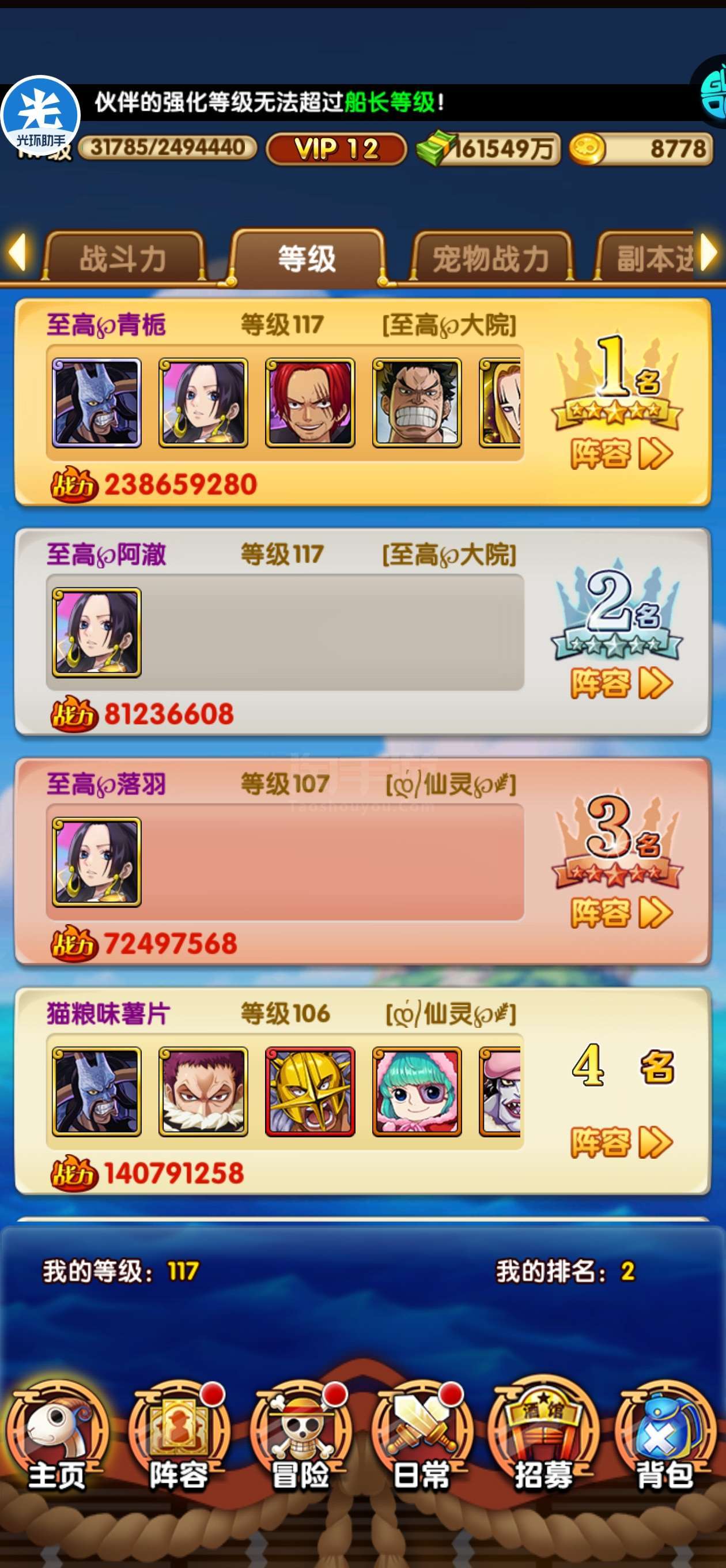Switch to the 战斗力 ranking tab
Viewport: 726px width, 1568px height.
123,257
